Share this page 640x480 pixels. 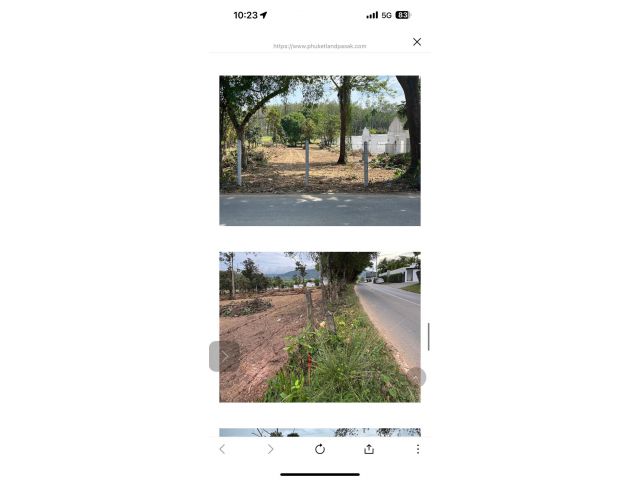[x=369, y=449]
